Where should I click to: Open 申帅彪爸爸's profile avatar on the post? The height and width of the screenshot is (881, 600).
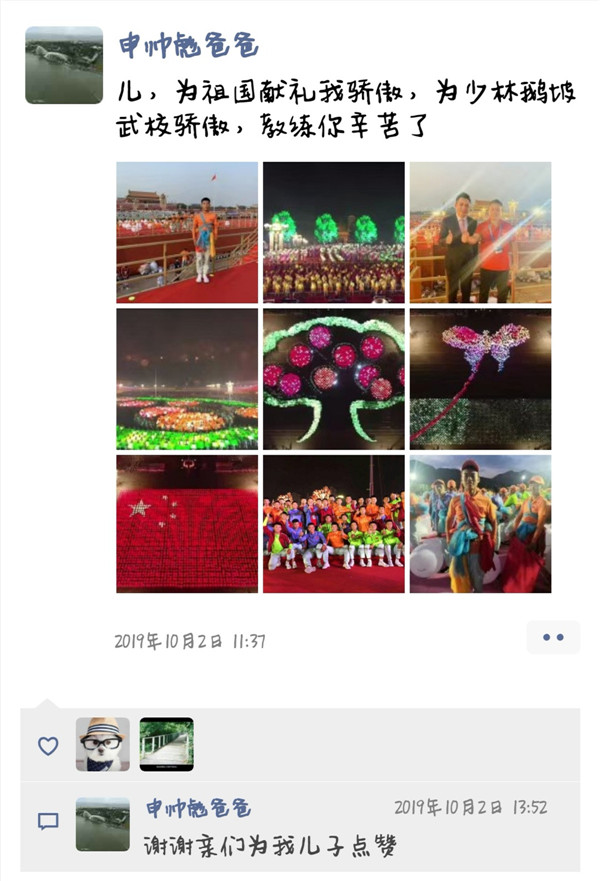coord(64,65)
